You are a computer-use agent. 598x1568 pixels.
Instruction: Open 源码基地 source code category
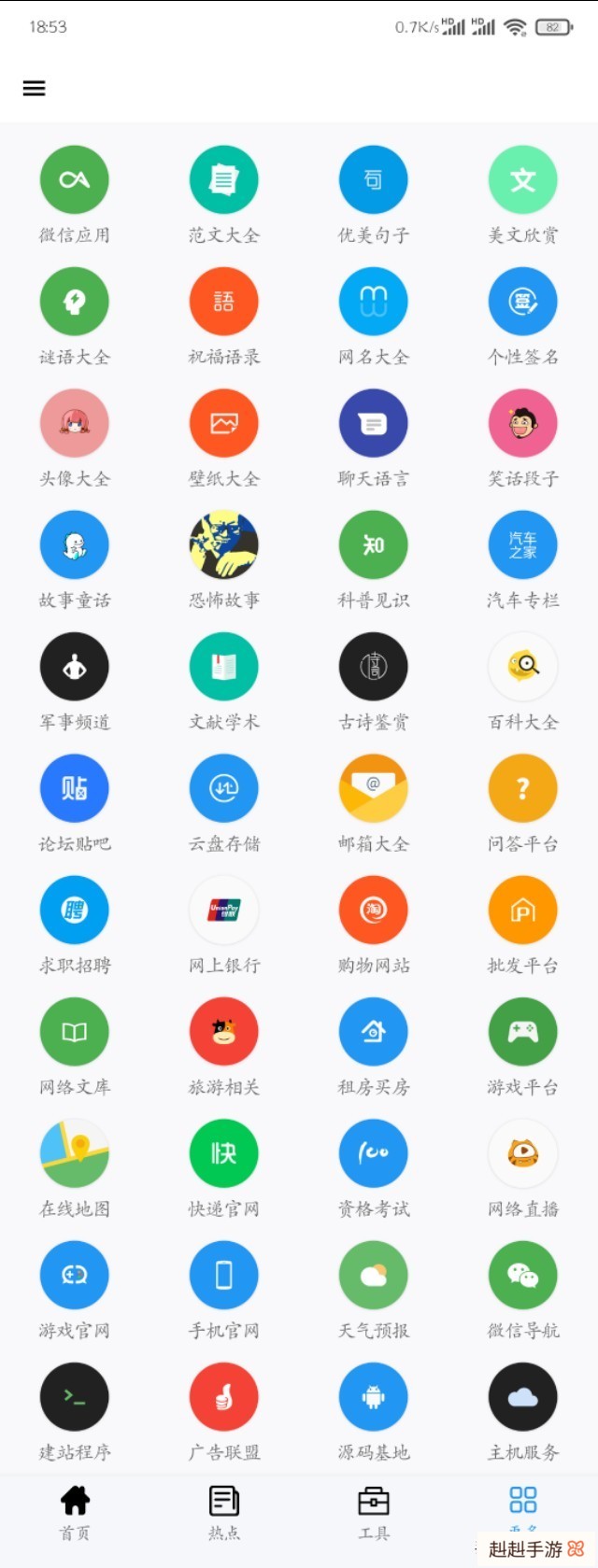(x=374, y=1397)
